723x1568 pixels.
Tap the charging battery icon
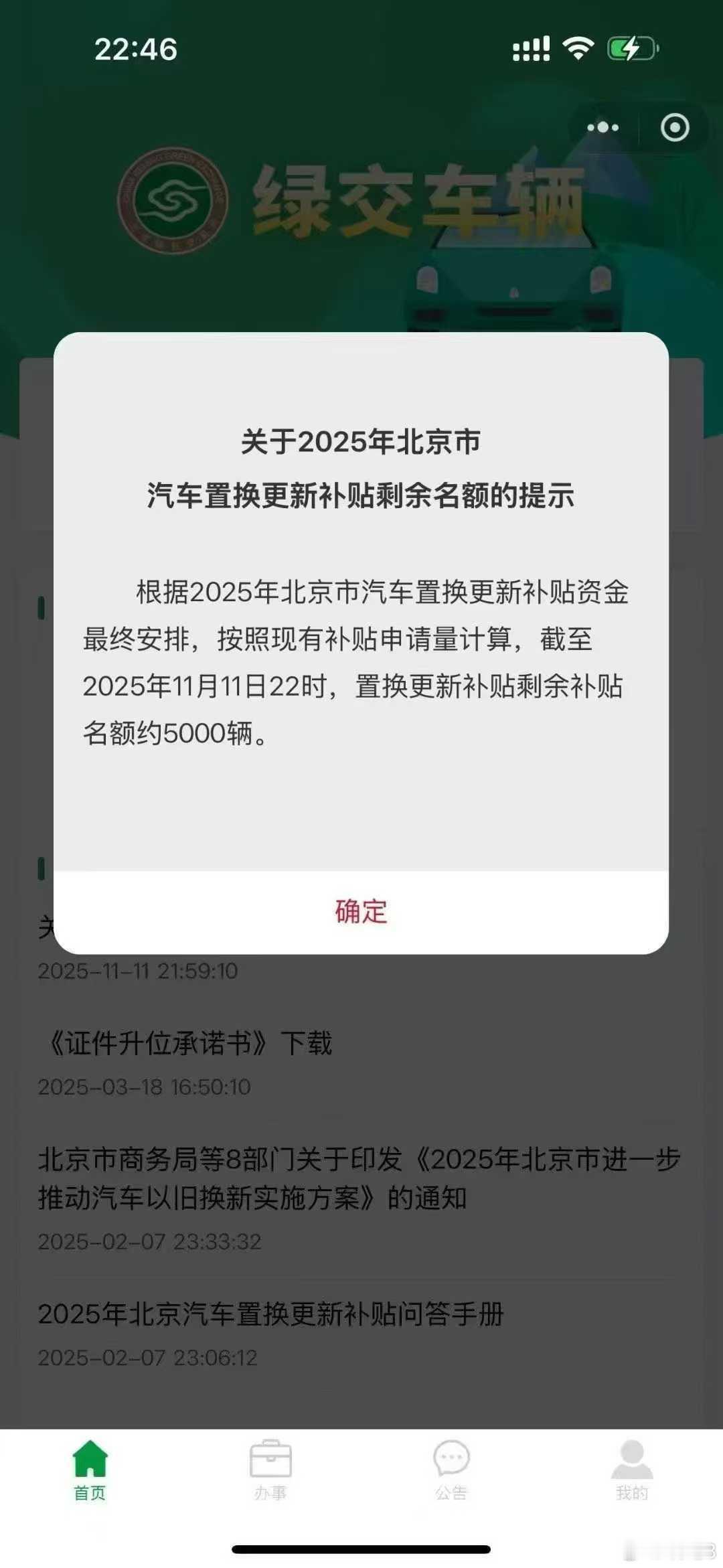click(632, 46)
